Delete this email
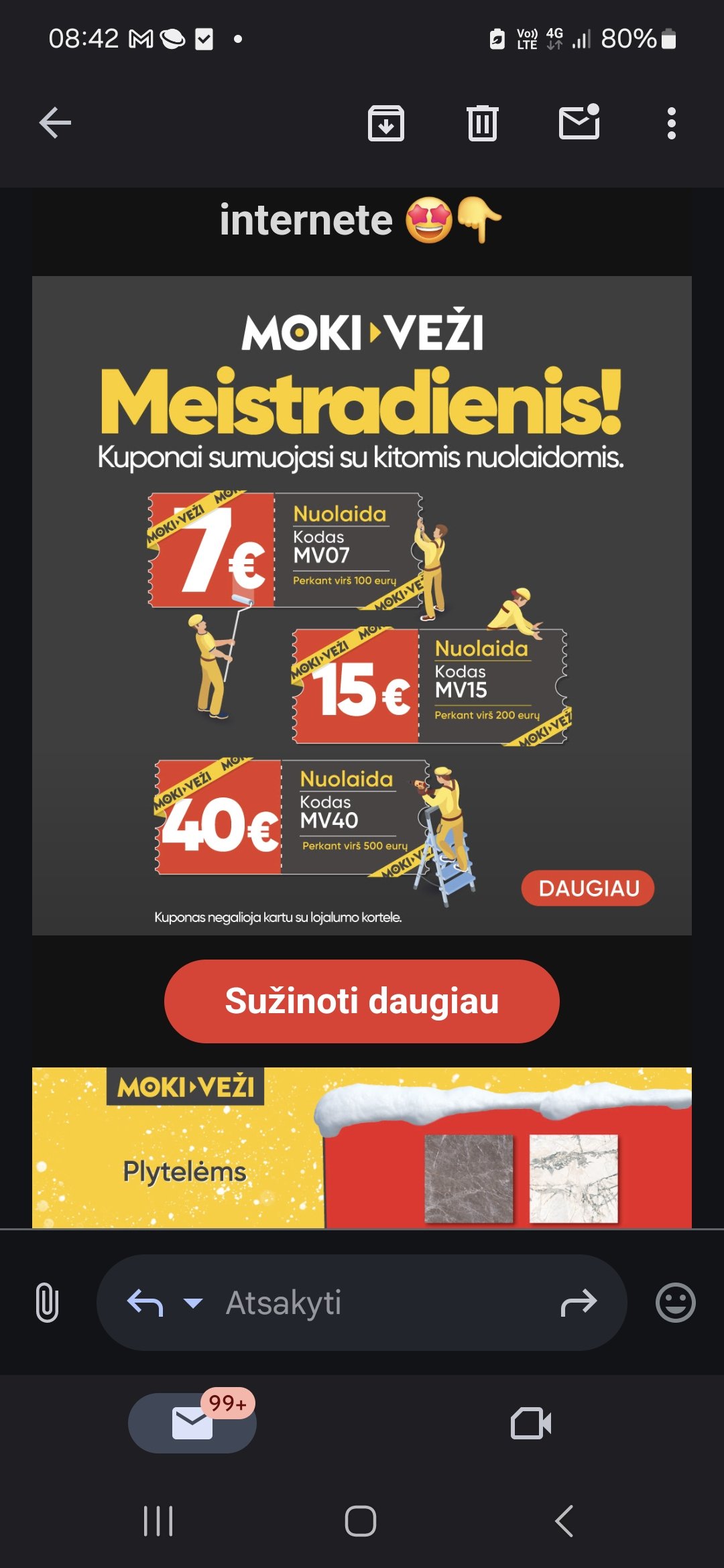 (x=483, y=123)
